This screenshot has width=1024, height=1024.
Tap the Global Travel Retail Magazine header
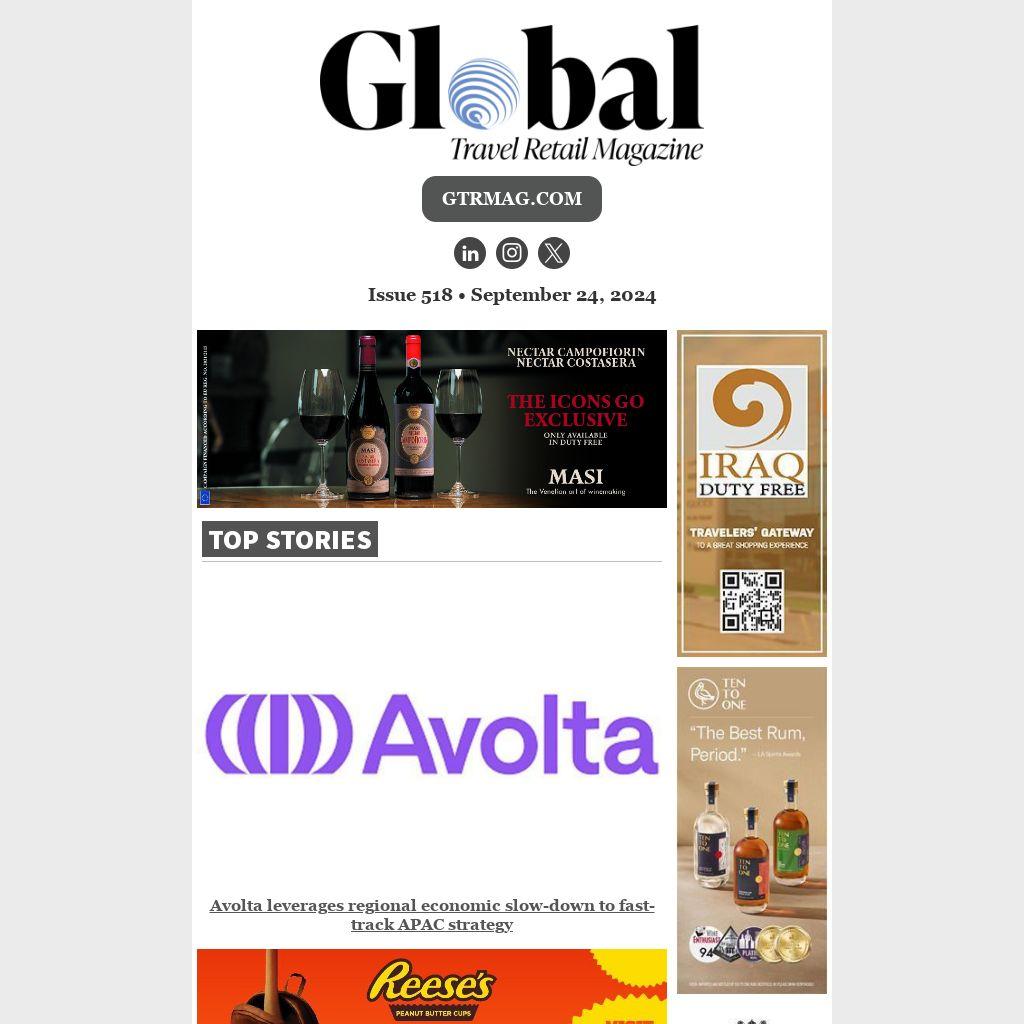click(512, 92)
